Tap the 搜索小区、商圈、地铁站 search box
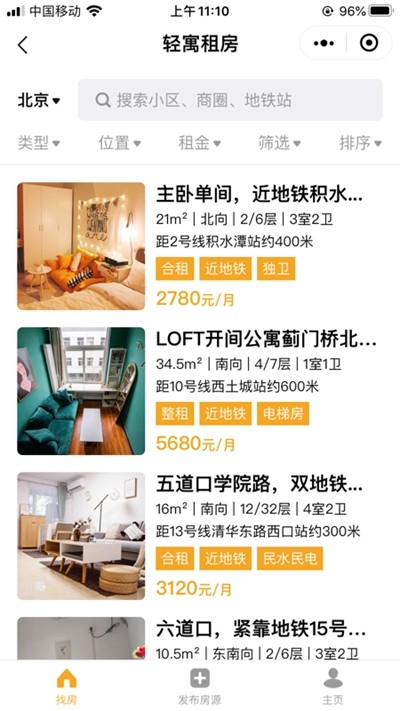Image resolution: width=400 pixels, height=711 pixels. 230,100
